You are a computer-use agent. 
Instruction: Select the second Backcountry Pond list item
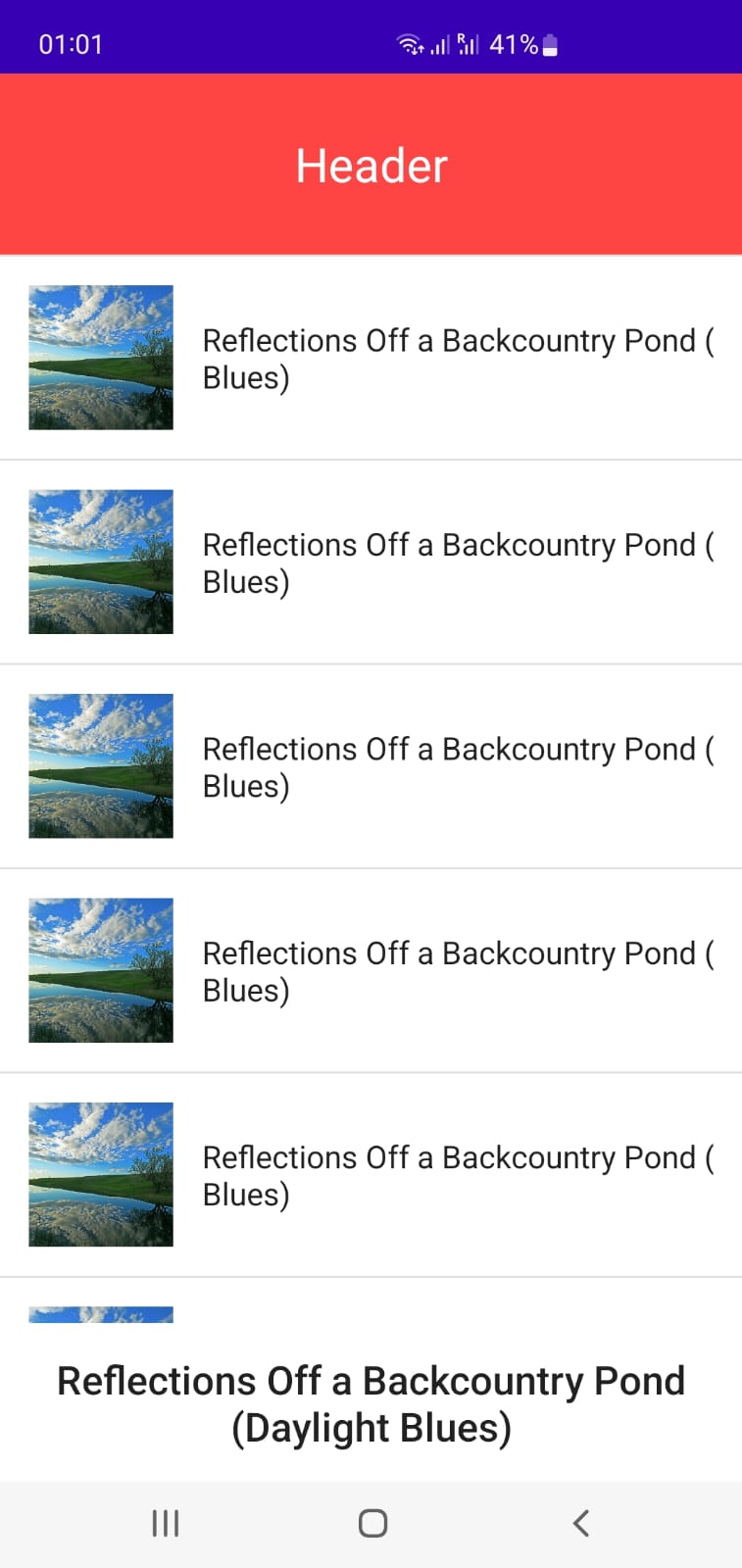371,563
